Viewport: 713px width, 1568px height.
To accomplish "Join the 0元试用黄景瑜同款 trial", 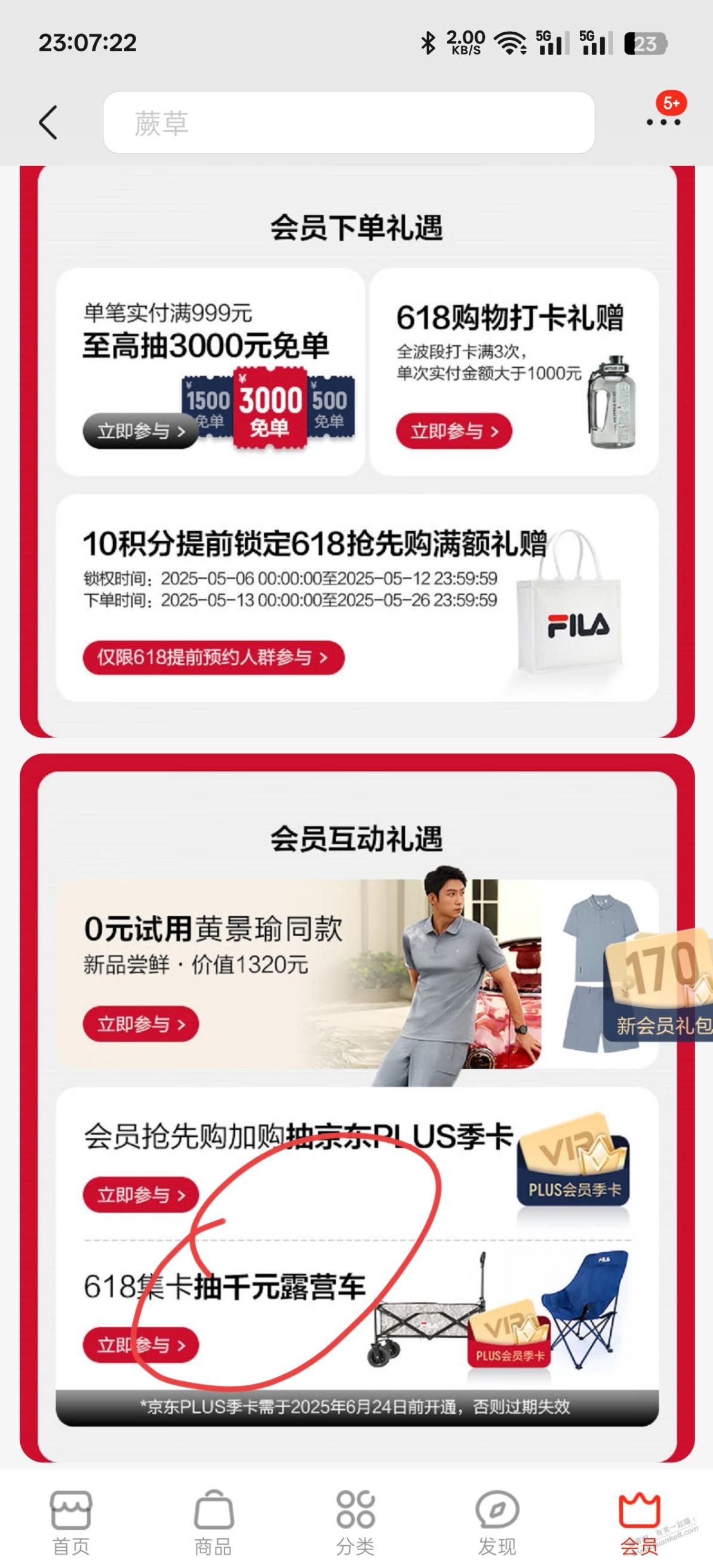I will click(141, 1024).
